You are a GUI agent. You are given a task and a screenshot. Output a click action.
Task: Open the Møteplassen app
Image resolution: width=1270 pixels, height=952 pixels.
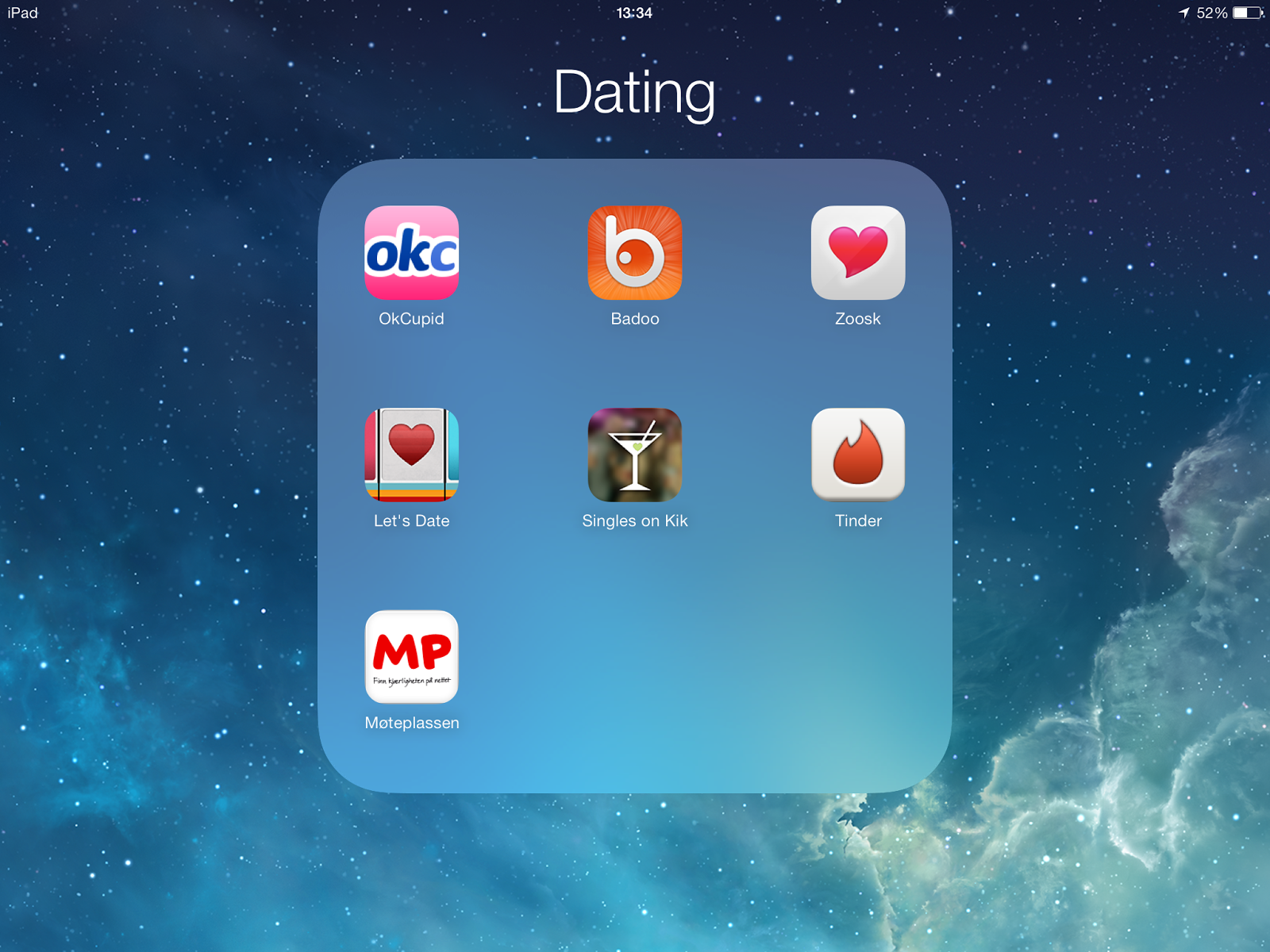[x=411, y=657]
